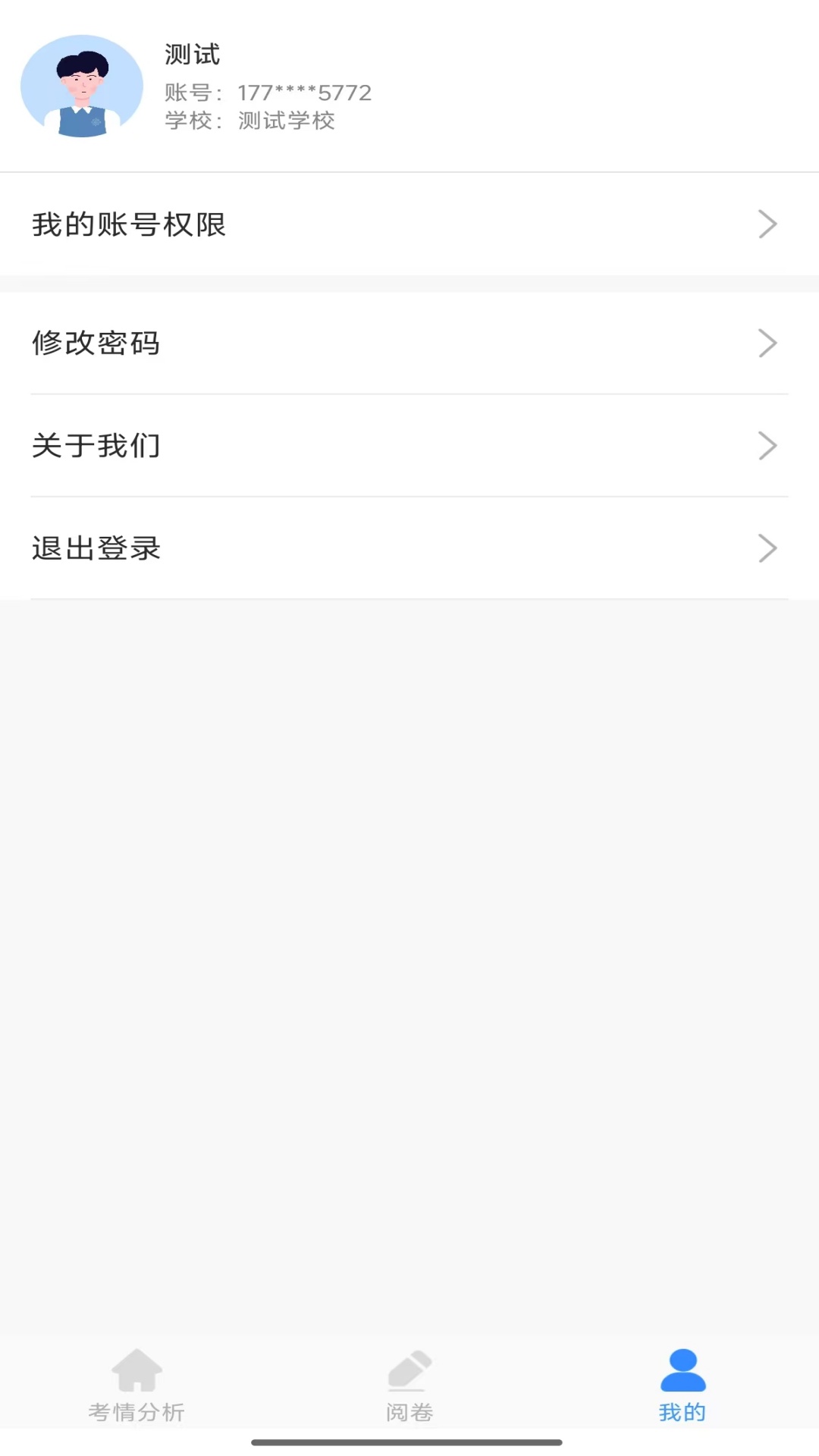Open the user avatar image
Screen dimensions: 819x1456
(x=82, y=86)
